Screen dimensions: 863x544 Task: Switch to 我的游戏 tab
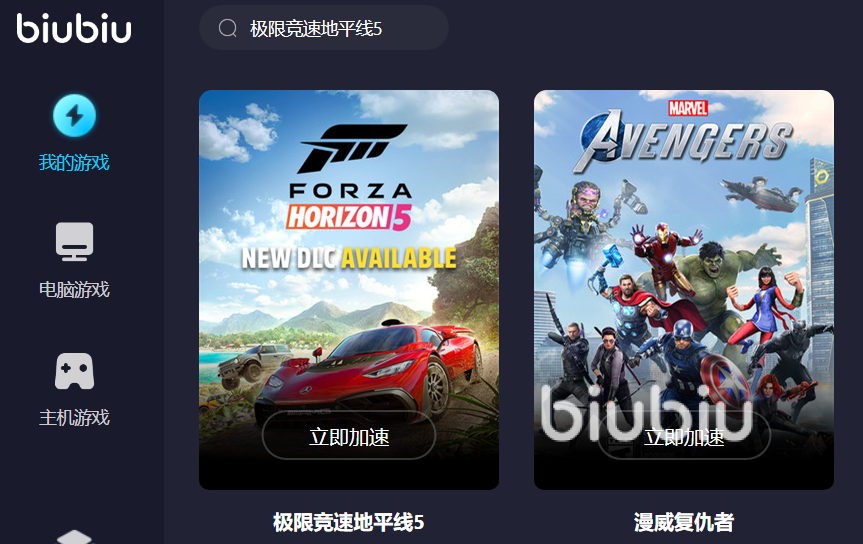coord(74,133)
